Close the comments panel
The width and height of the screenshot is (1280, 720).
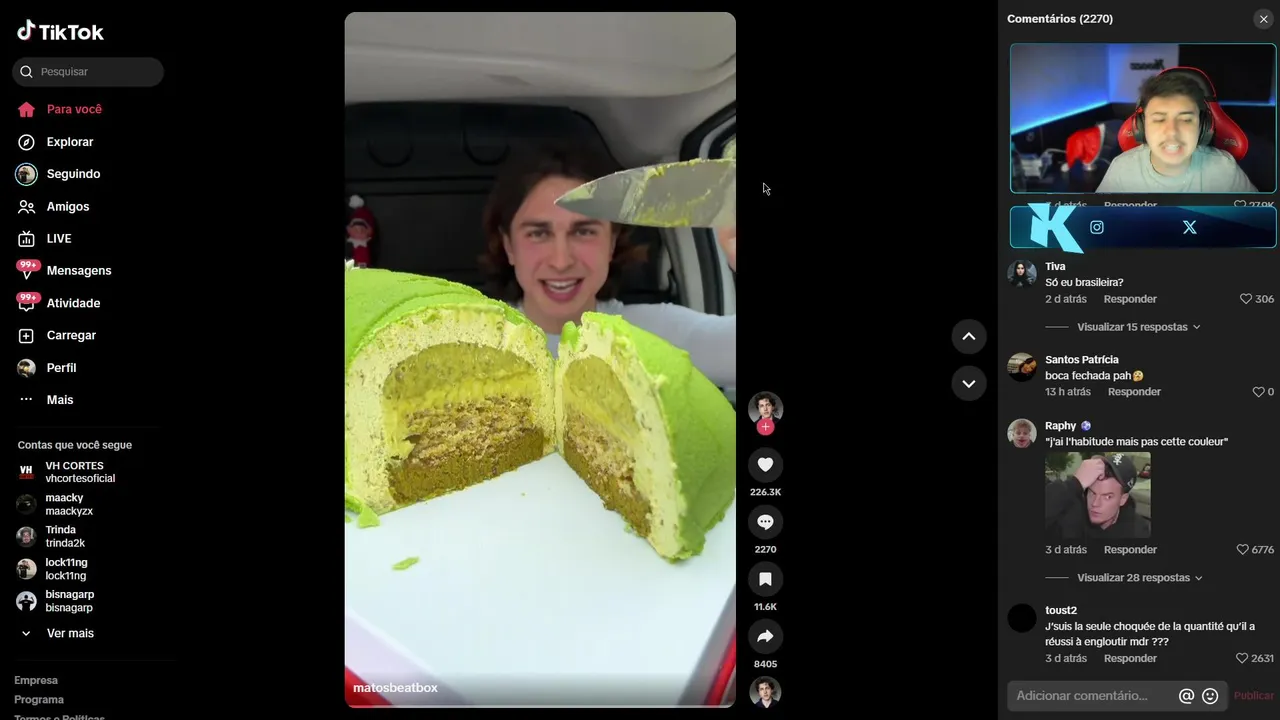(x=1263, y=19)
